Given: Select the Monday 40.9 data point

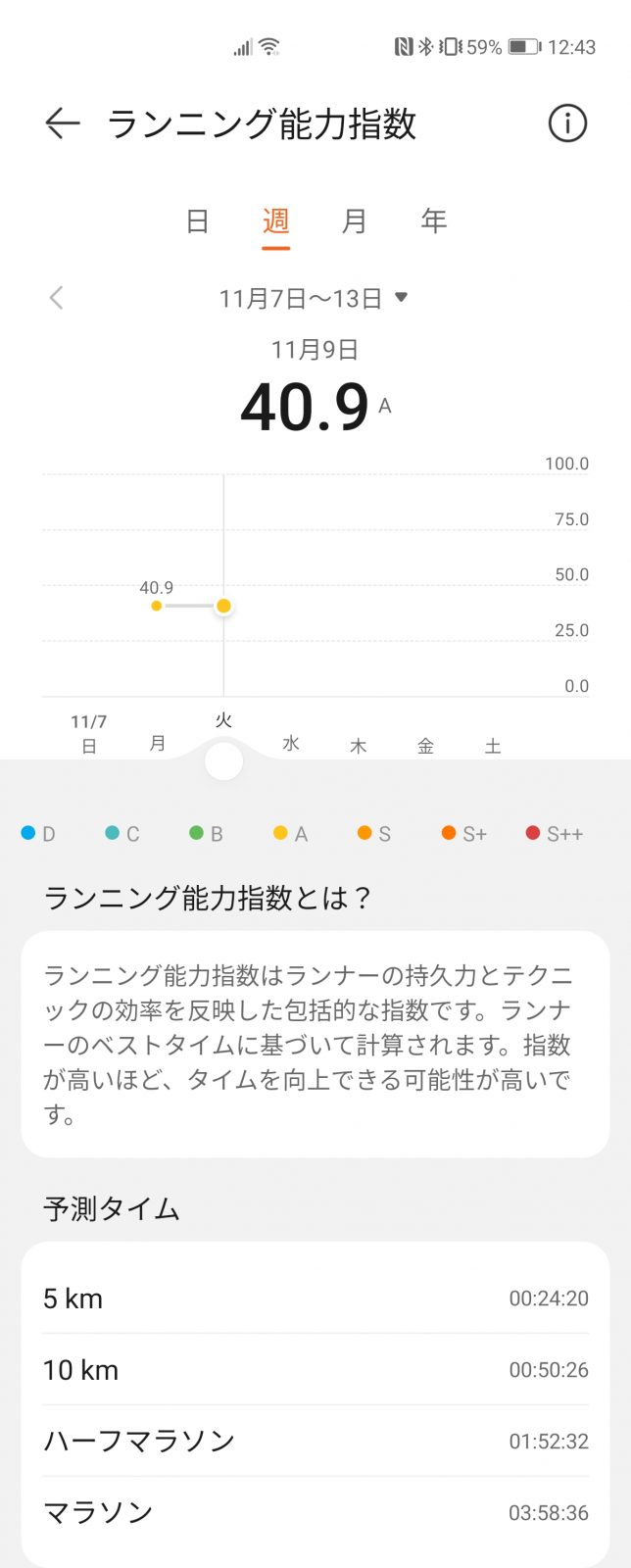Looking at the screenshot, I should (x=157, y=606).
